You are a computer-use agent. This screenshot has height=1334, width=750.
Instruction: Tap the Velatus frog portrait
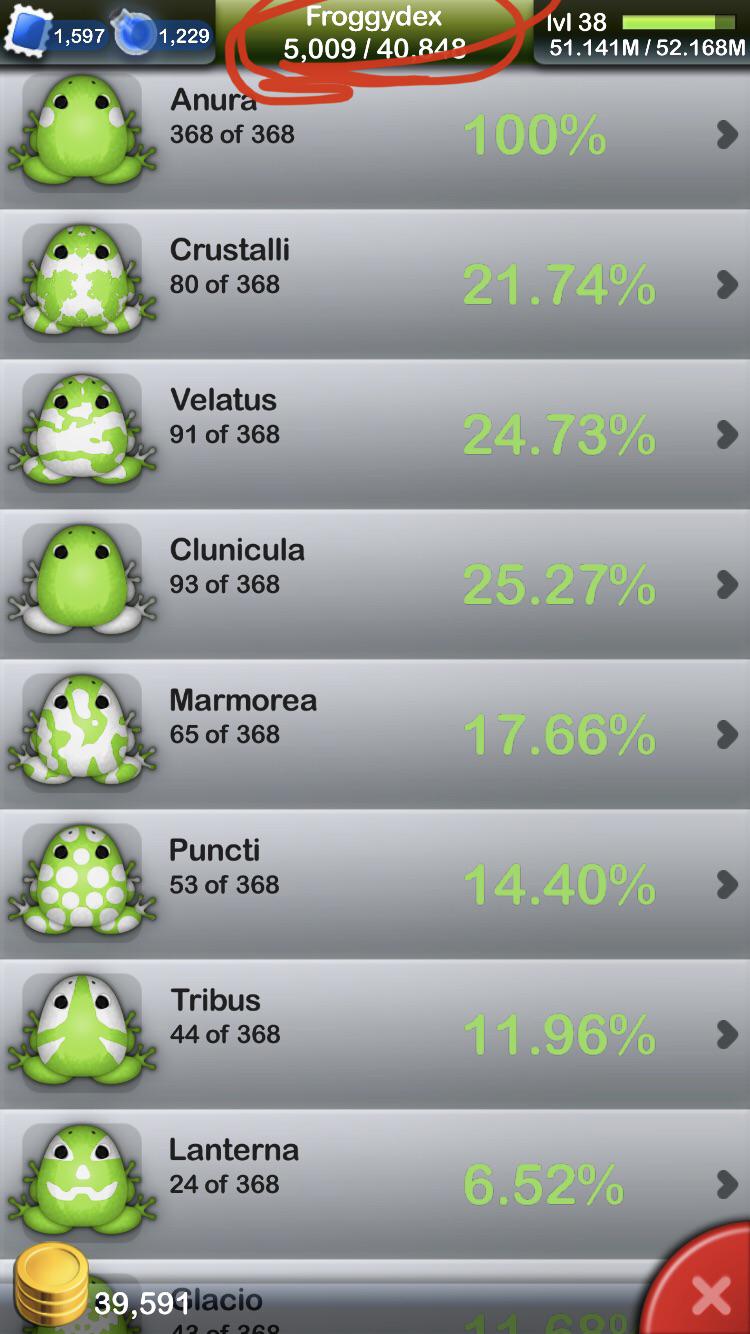point(80,433)
